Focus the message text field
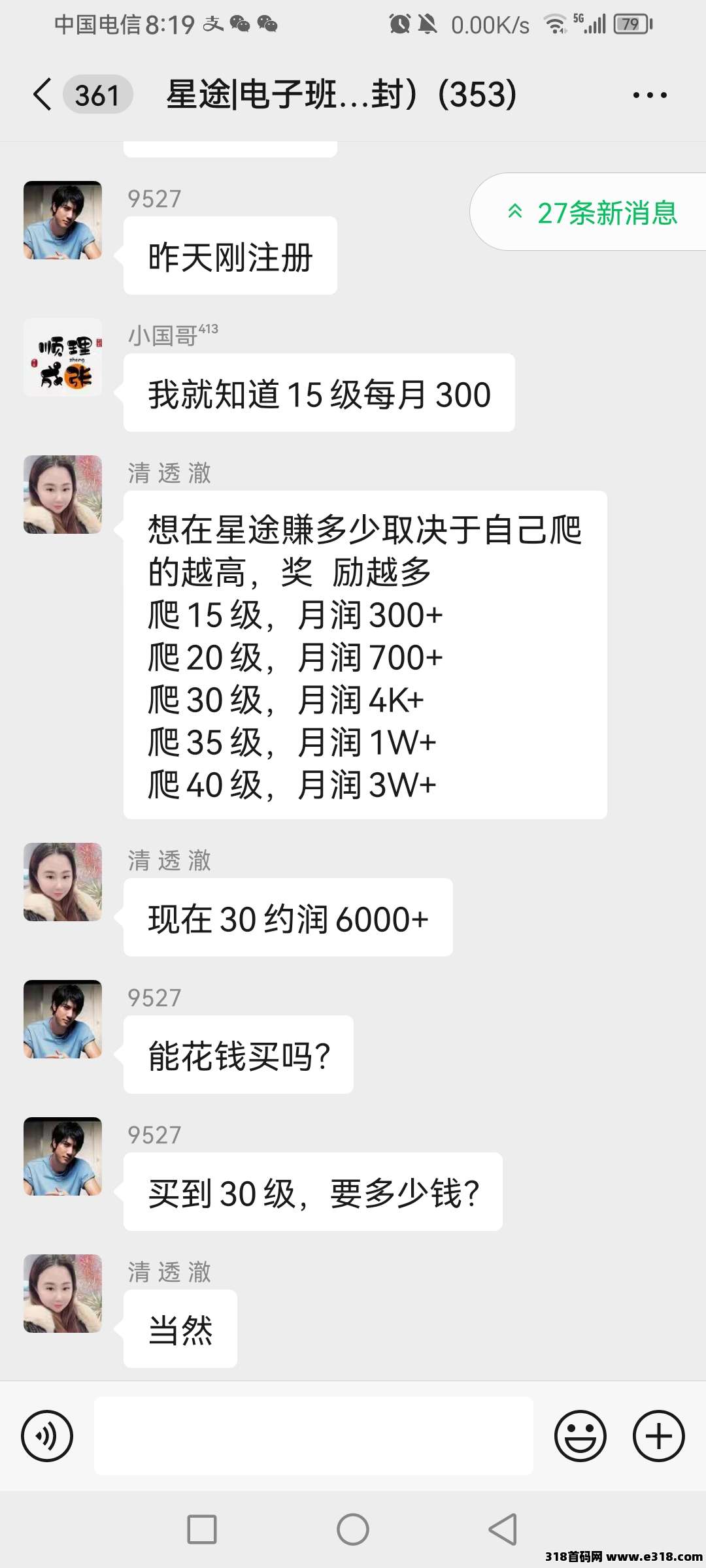Image resolution: width=706 pixels, height=1568 pixels. [314, 1435]
